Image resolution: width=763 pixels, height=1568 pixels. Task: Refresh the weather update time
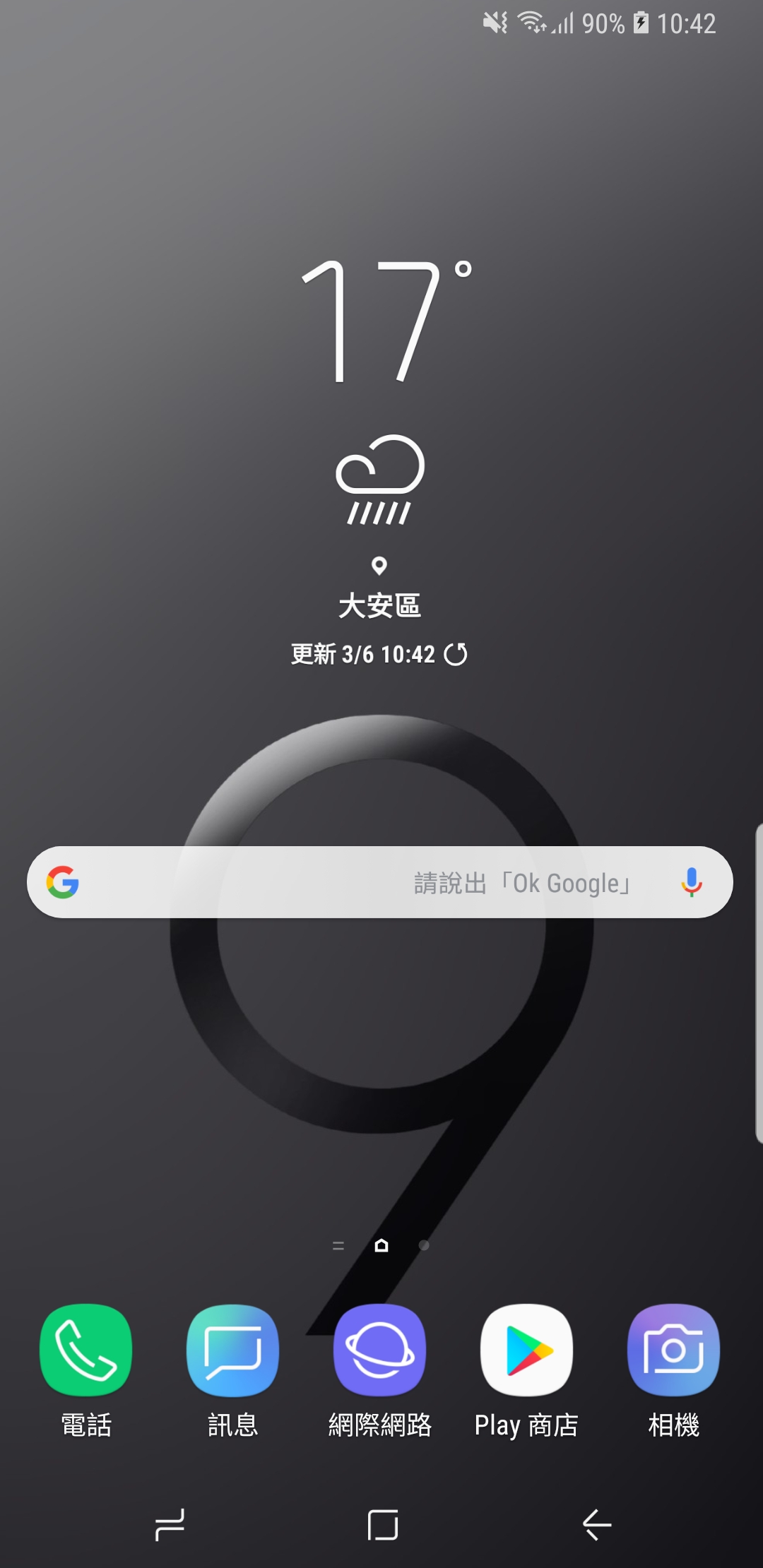pos(456,654)
